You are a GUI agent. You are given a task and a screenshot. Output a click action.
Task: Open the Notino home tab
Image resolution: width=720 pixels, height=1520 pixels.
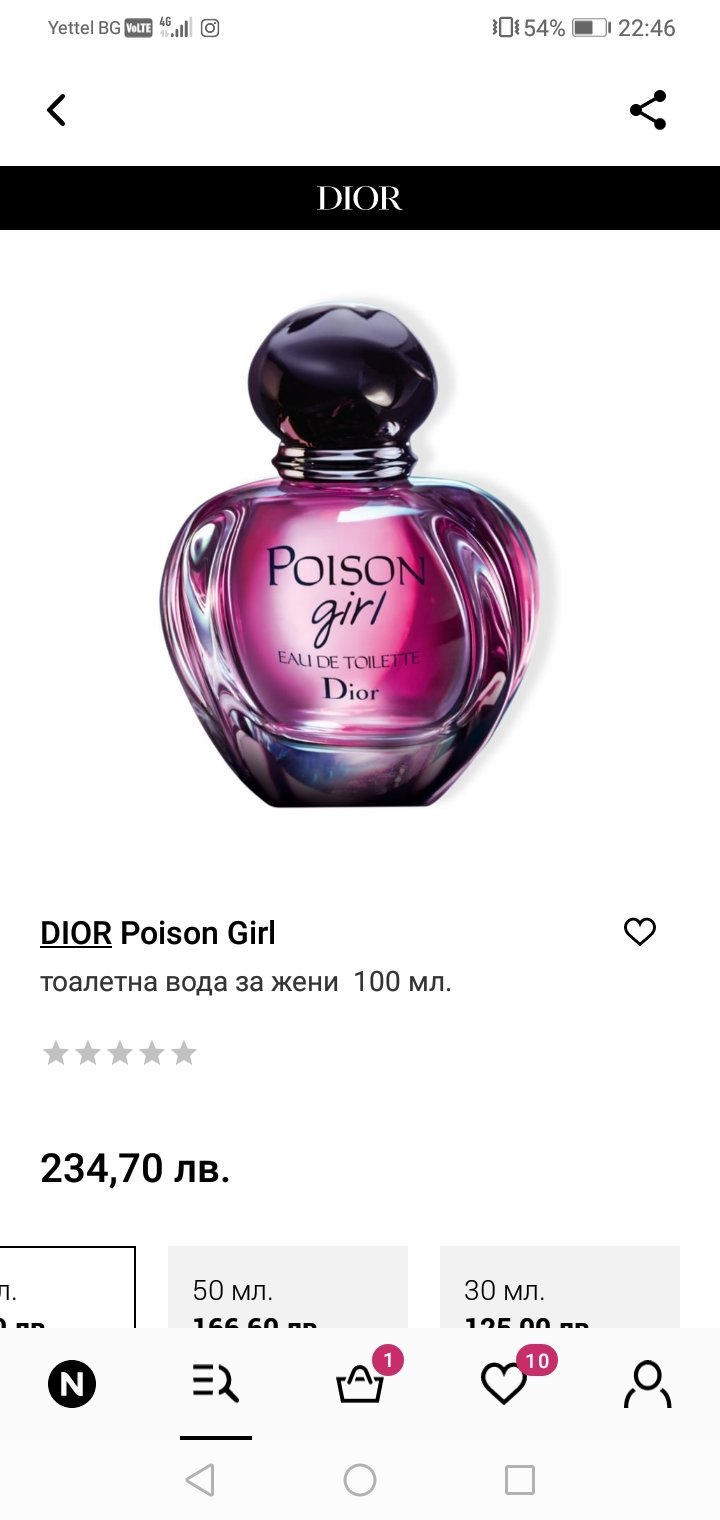tap(72, 1385)
